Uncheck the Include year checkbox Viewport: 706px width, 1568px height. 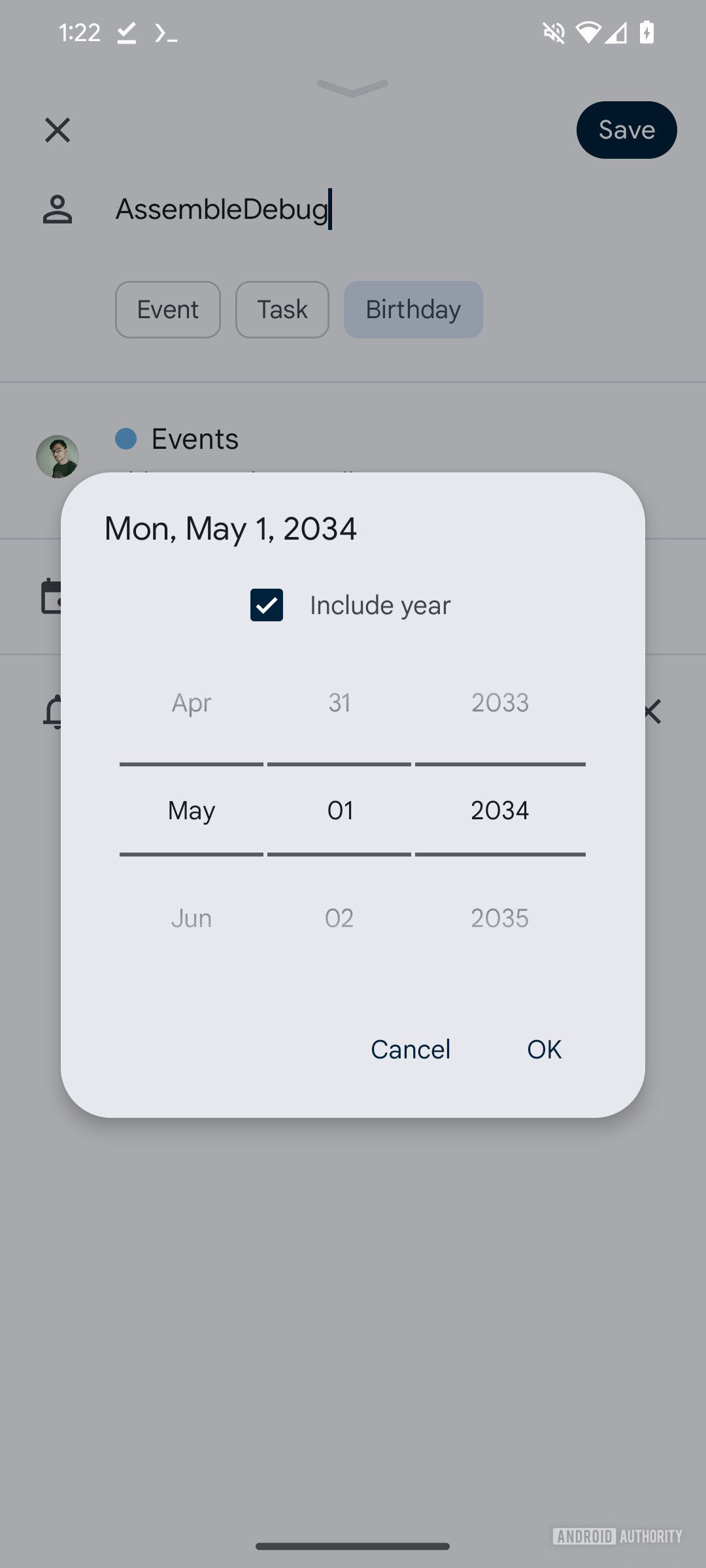[x=267, y=605]
